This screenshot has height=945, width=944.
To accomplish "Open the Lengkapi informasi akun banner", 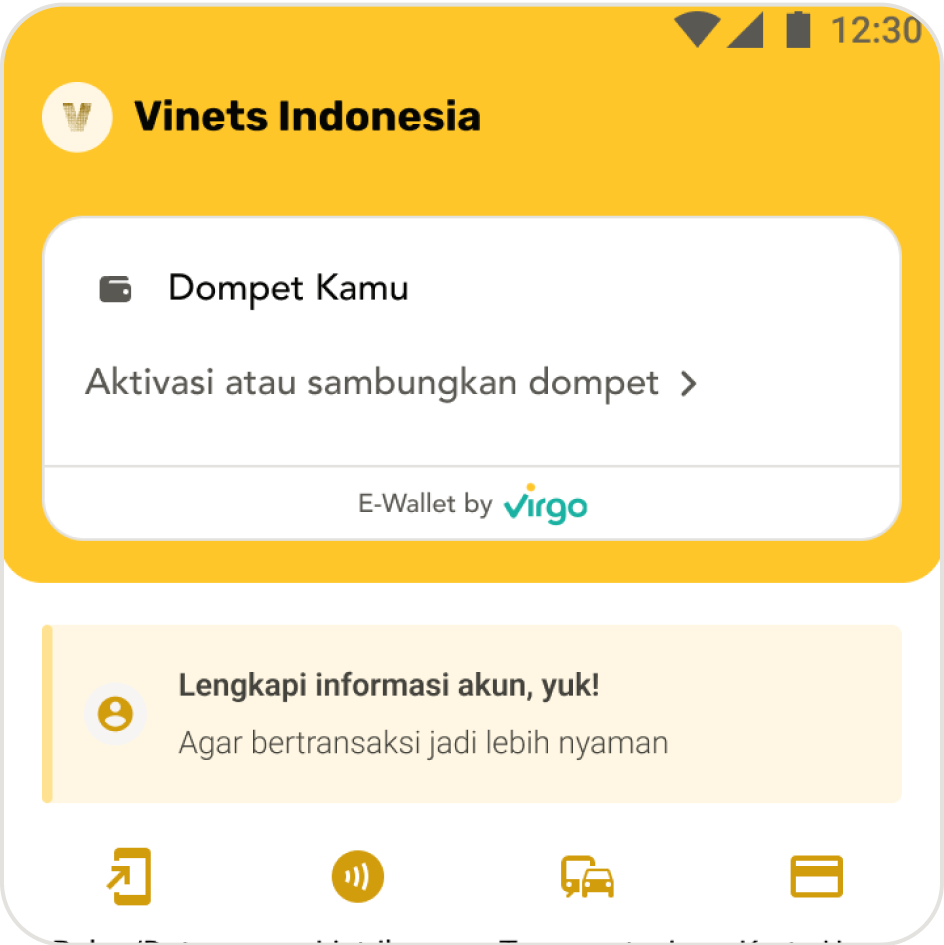I will point(472,714).
